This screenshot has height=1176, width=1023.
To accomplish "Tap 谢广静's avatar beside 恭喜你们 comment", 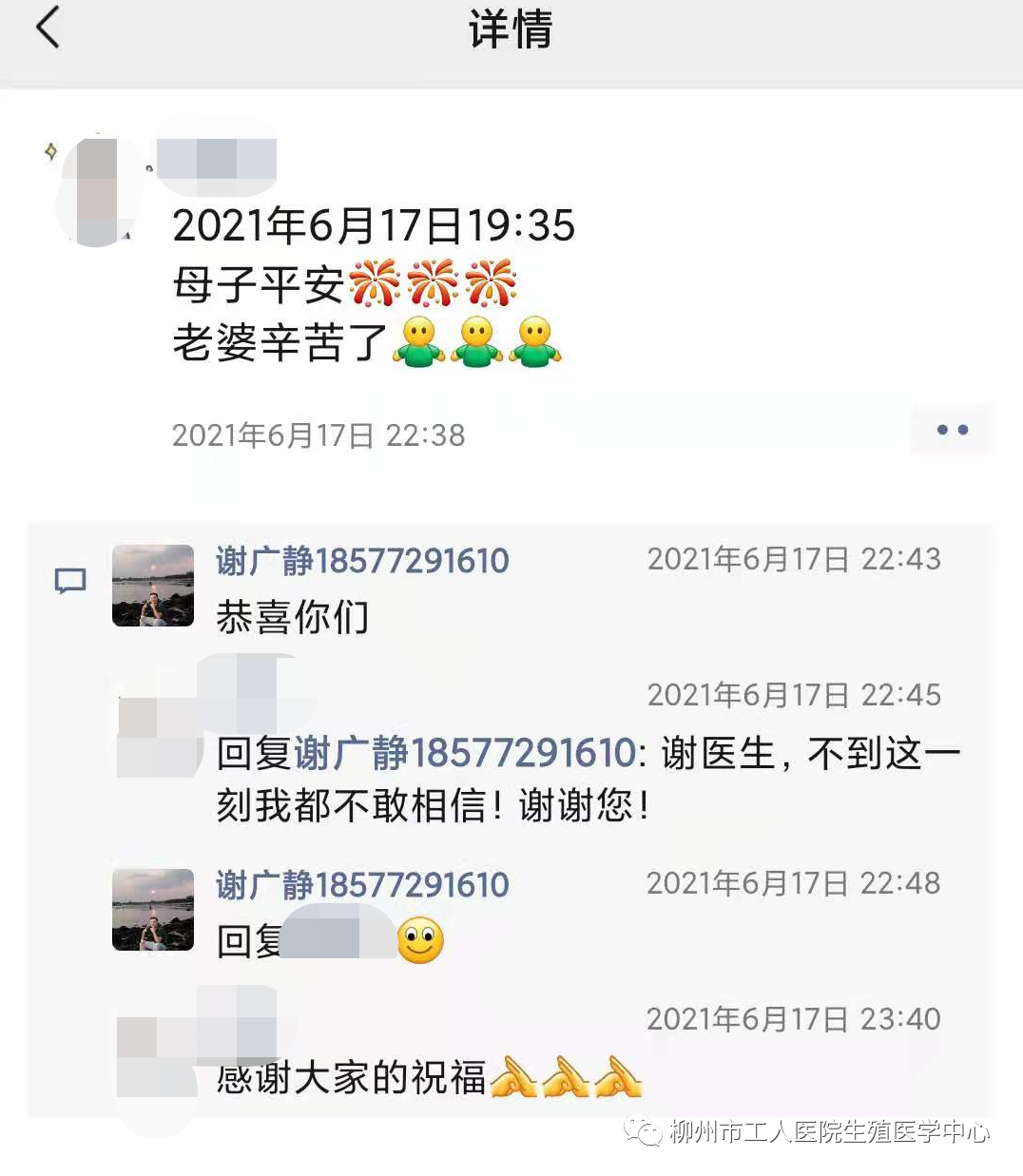I will click(x=153, y=586).
